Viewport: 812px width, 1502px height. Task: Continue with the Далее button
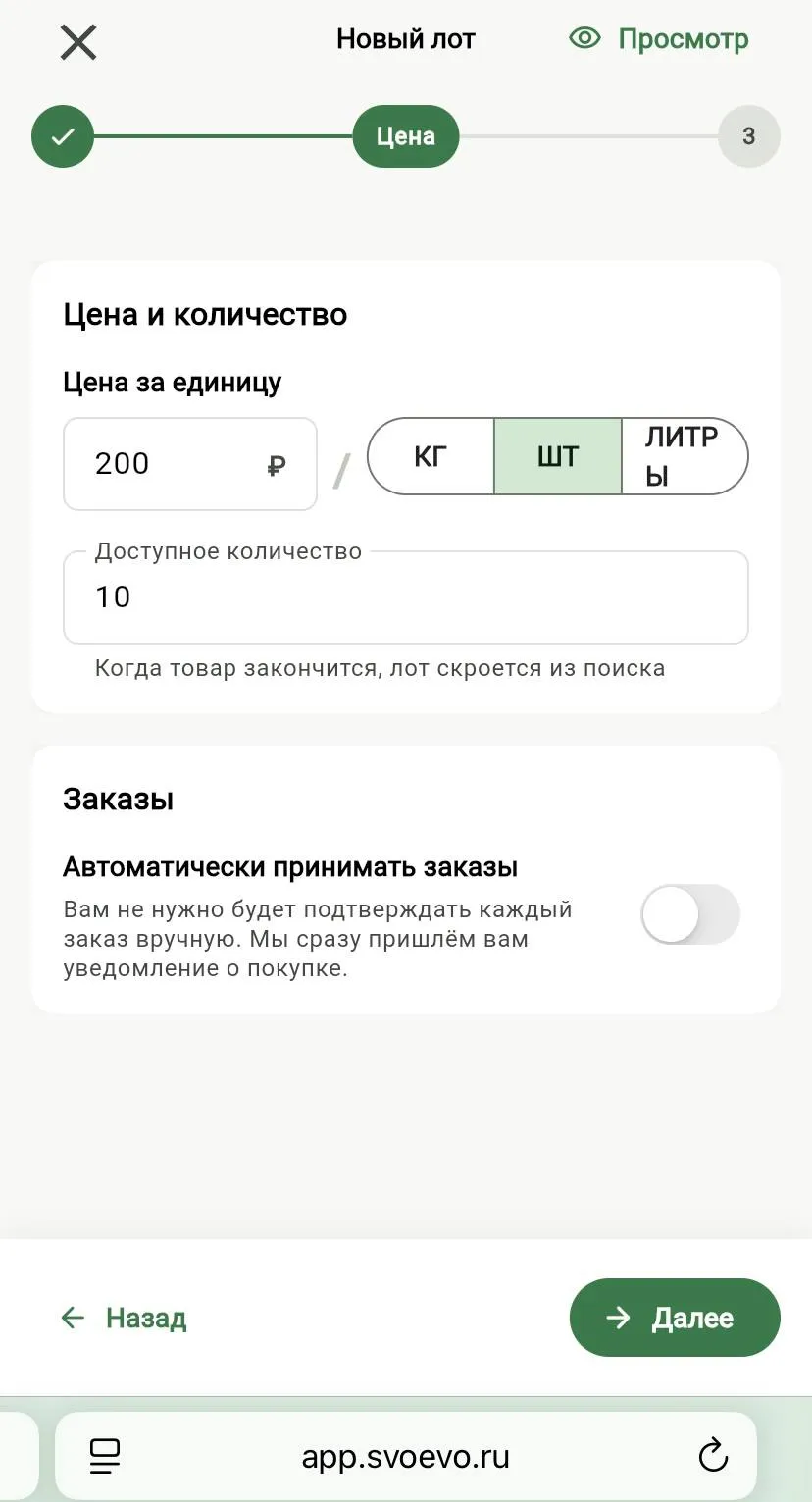675,1318
